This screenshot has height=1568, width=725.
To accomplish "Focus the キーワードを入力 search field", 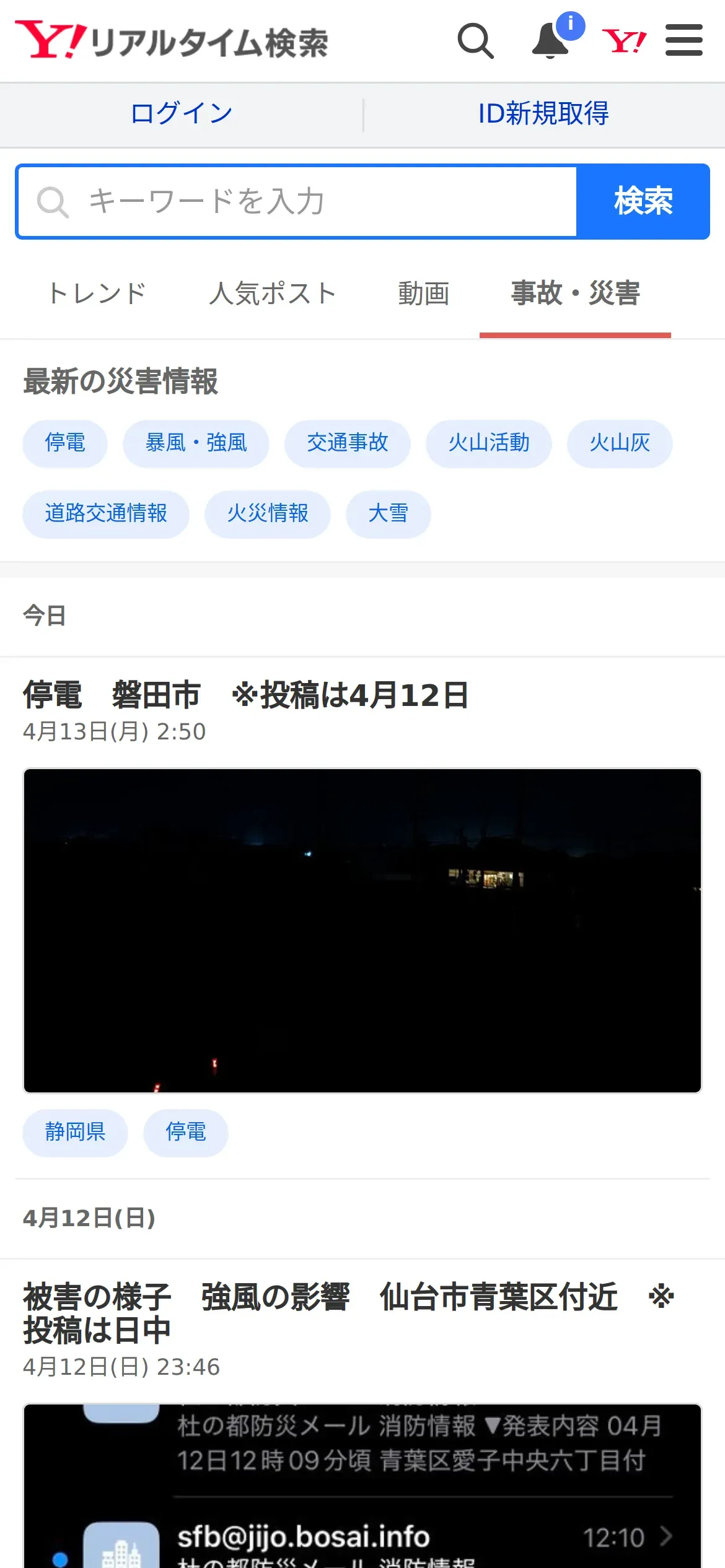I will [x=297, y=201].
